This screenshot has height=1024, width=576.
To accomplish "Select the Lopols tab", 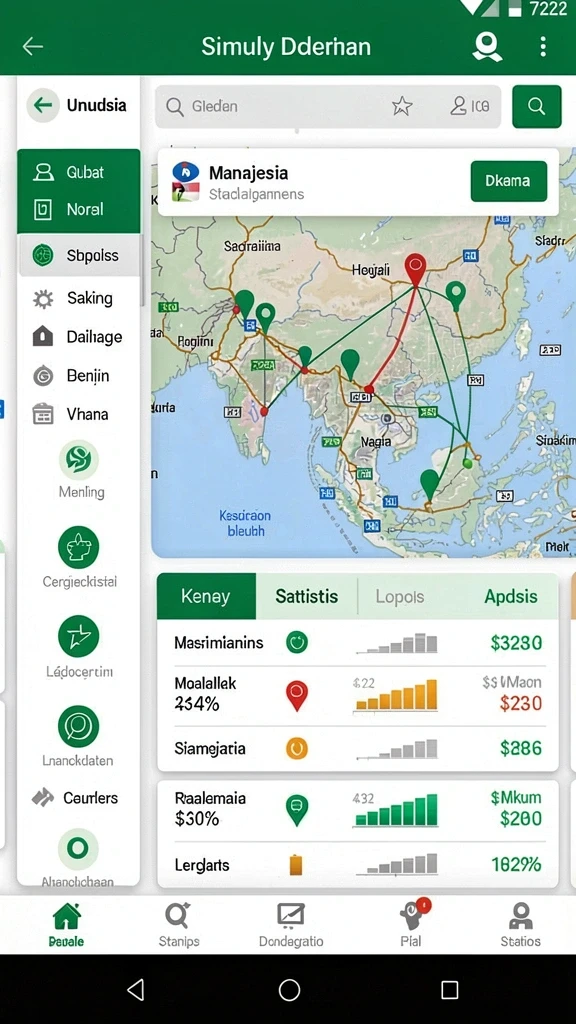I will click(400, 596).
